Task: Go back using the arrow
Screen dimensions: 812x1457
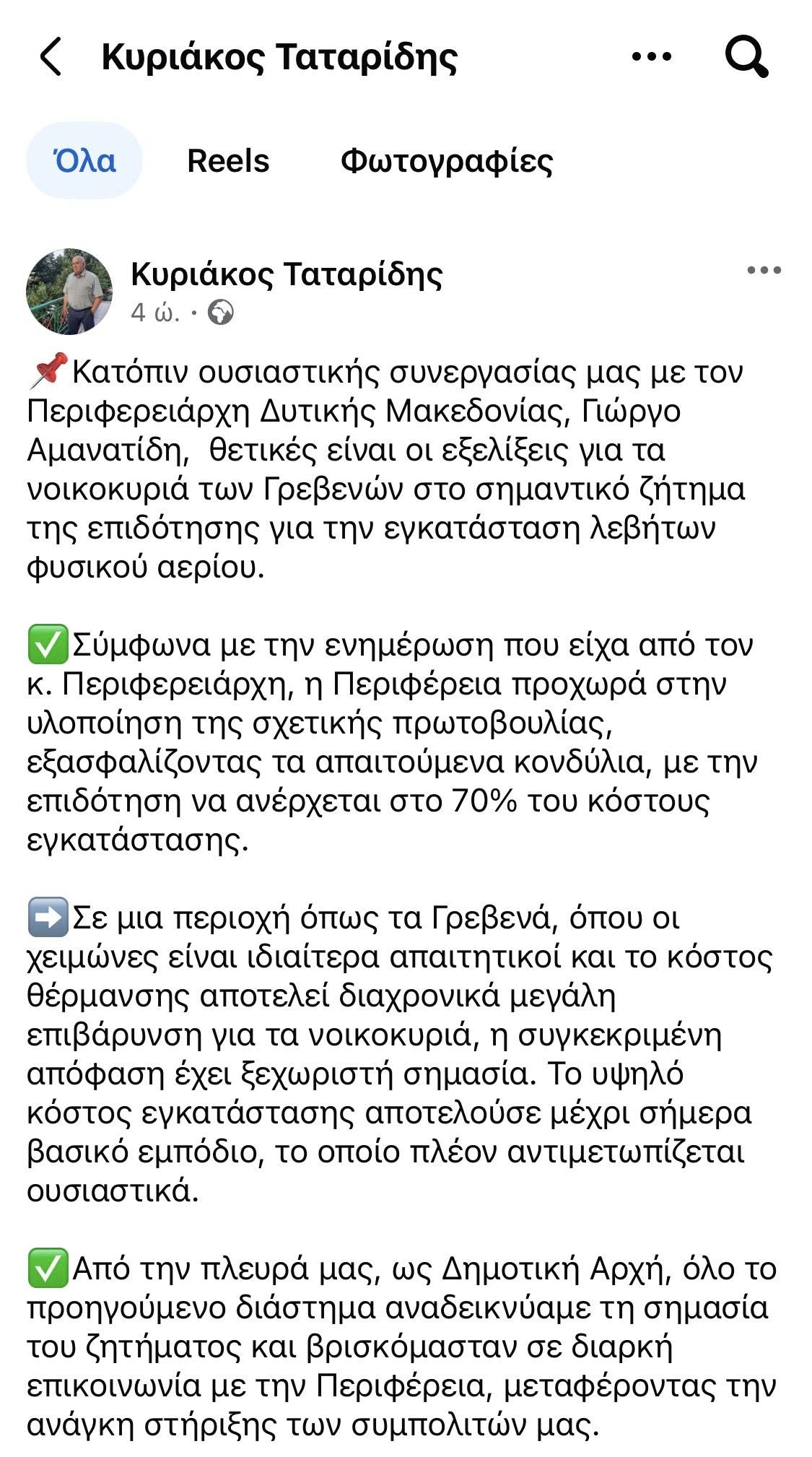Action: tap(51, 57)
